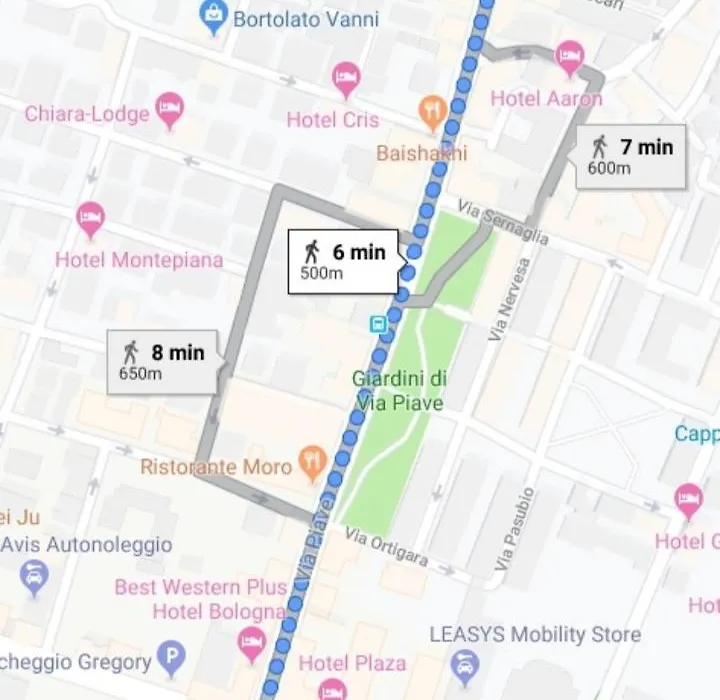Viewport: 720px width, 700px height.
Task: Select the 6 min 500m walking route
Action: click(343, 261)
